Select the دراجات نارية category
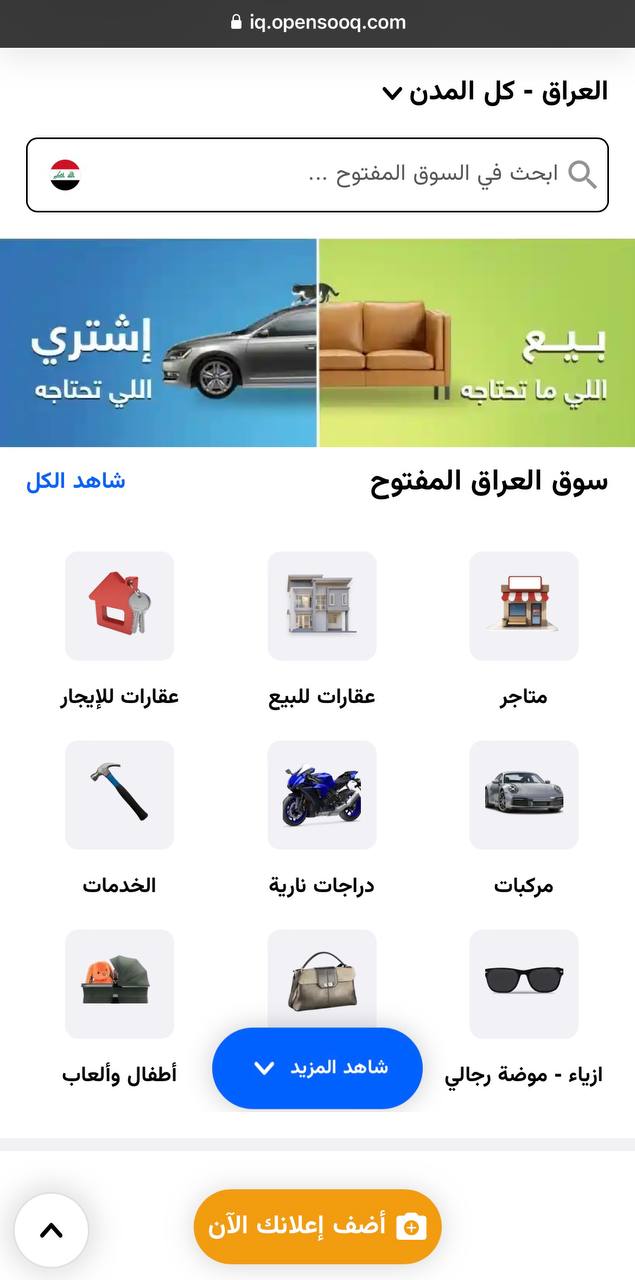This screenshot has height=1280, width=635. pos(322,795)
